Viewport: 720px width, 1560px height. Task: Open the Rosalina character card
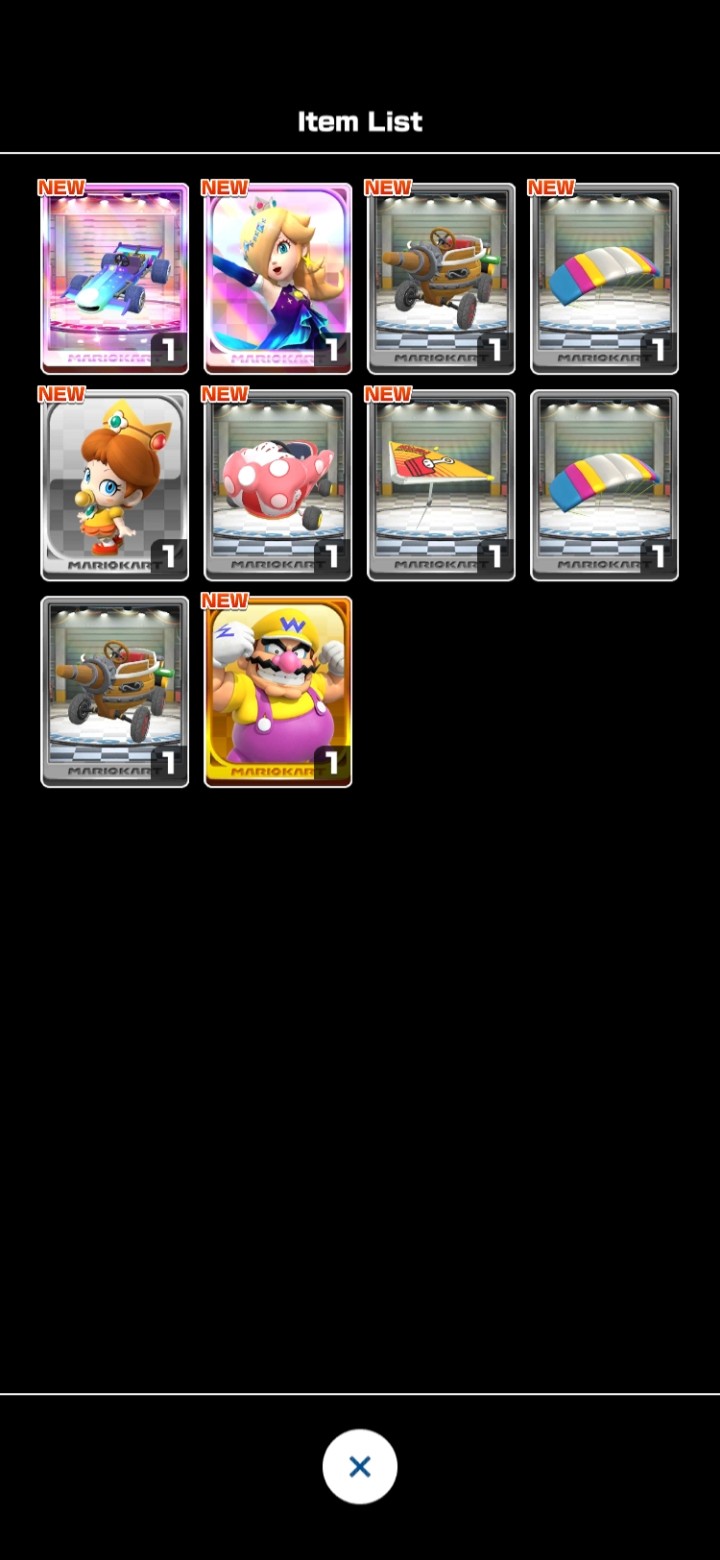278,278
